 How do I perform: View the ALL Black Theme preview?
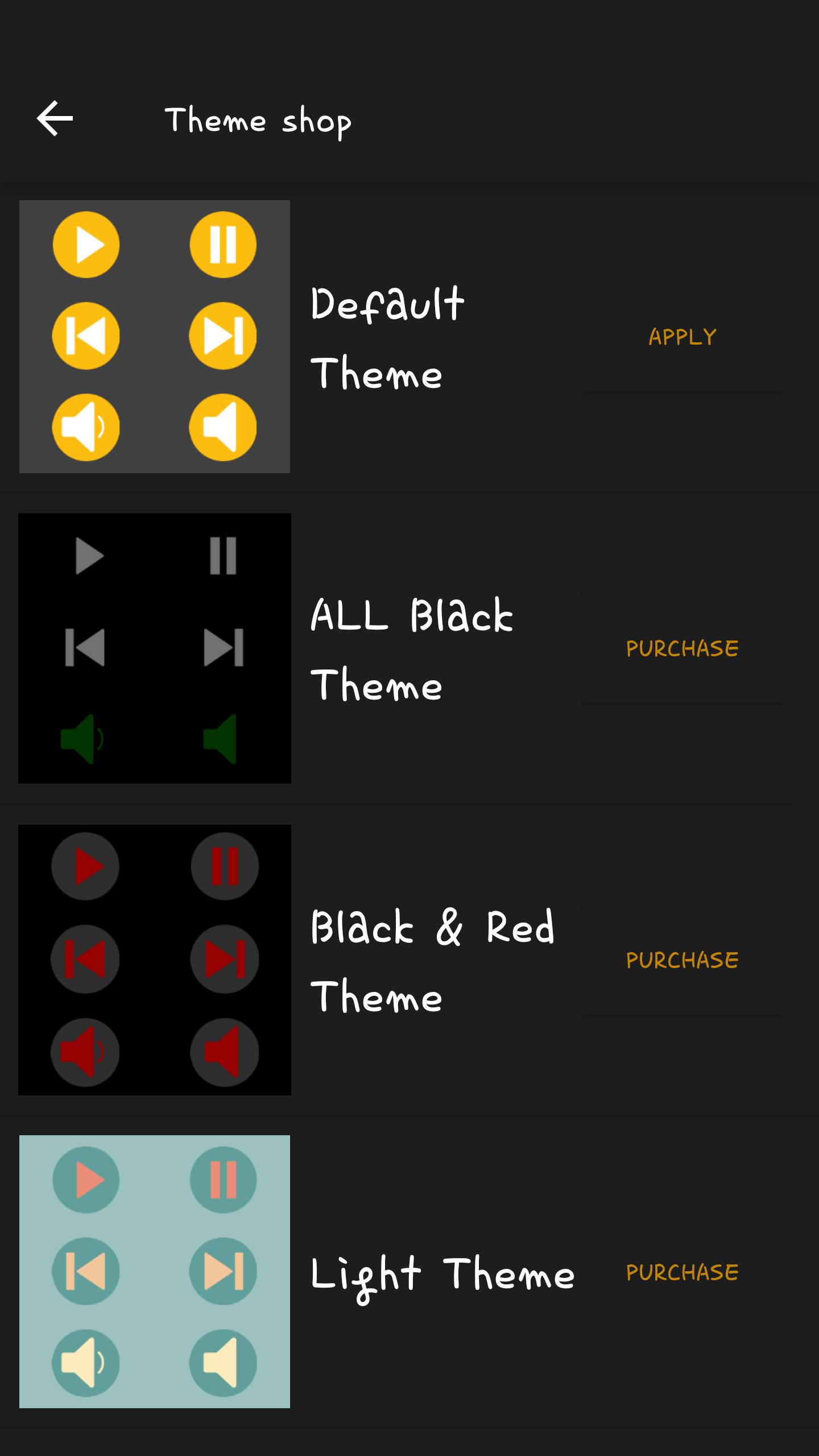coord(155,648)
